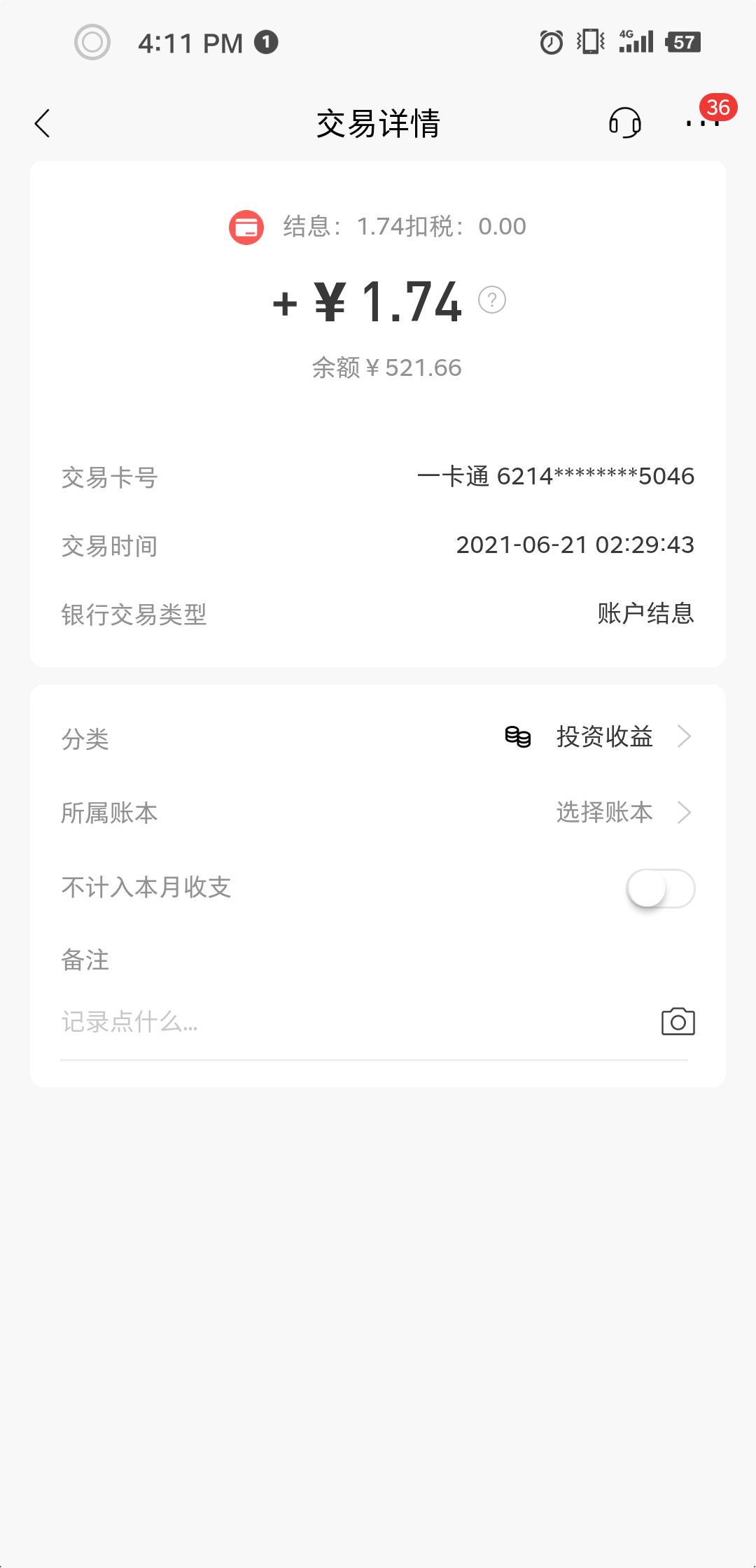Tap the camera icon in the remarks row
This screenshot has height=1568, width=756.
[678, 1021]
